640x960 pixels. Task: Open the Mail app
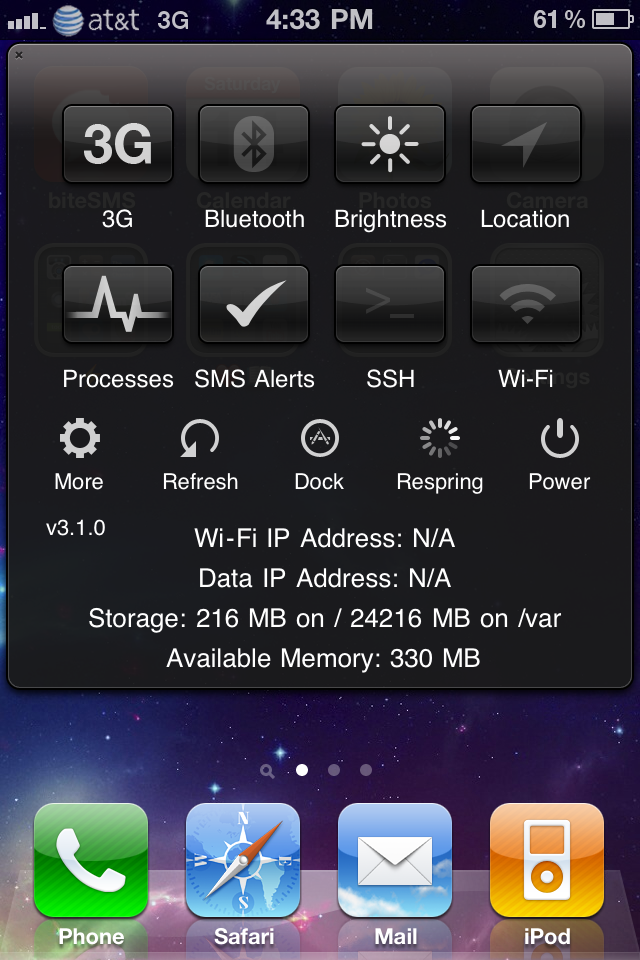click(395, 861)
